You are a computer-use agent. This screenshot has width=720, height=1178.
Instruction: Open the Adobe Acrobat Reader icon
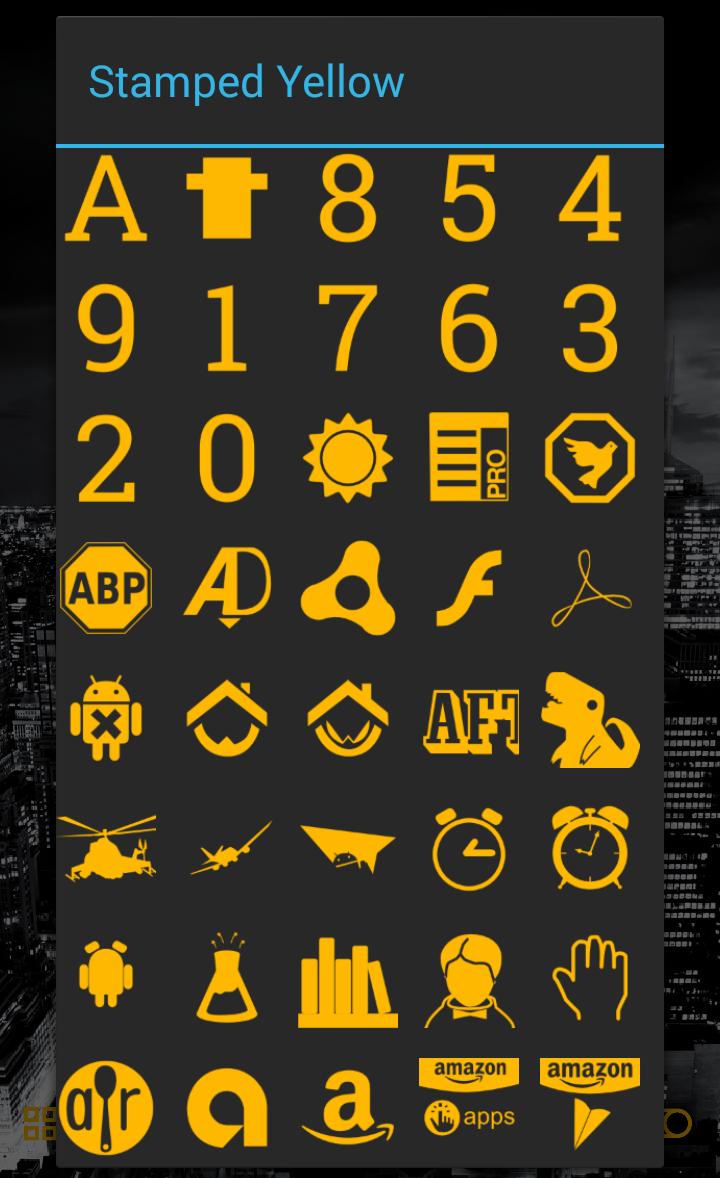[x=590, y=588]
